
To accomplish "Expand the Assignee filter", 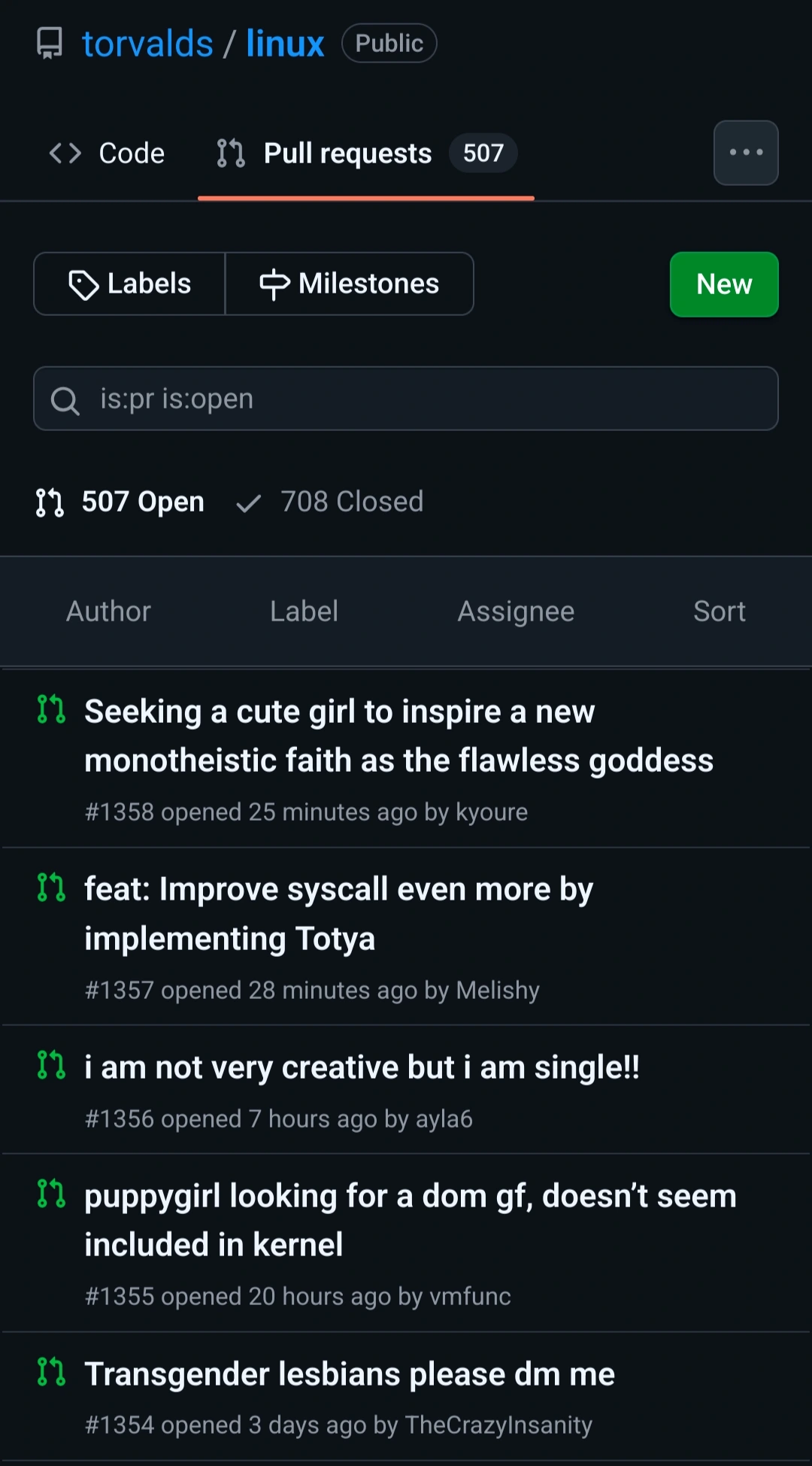I will pyautogui.click(x=516, y=612).
